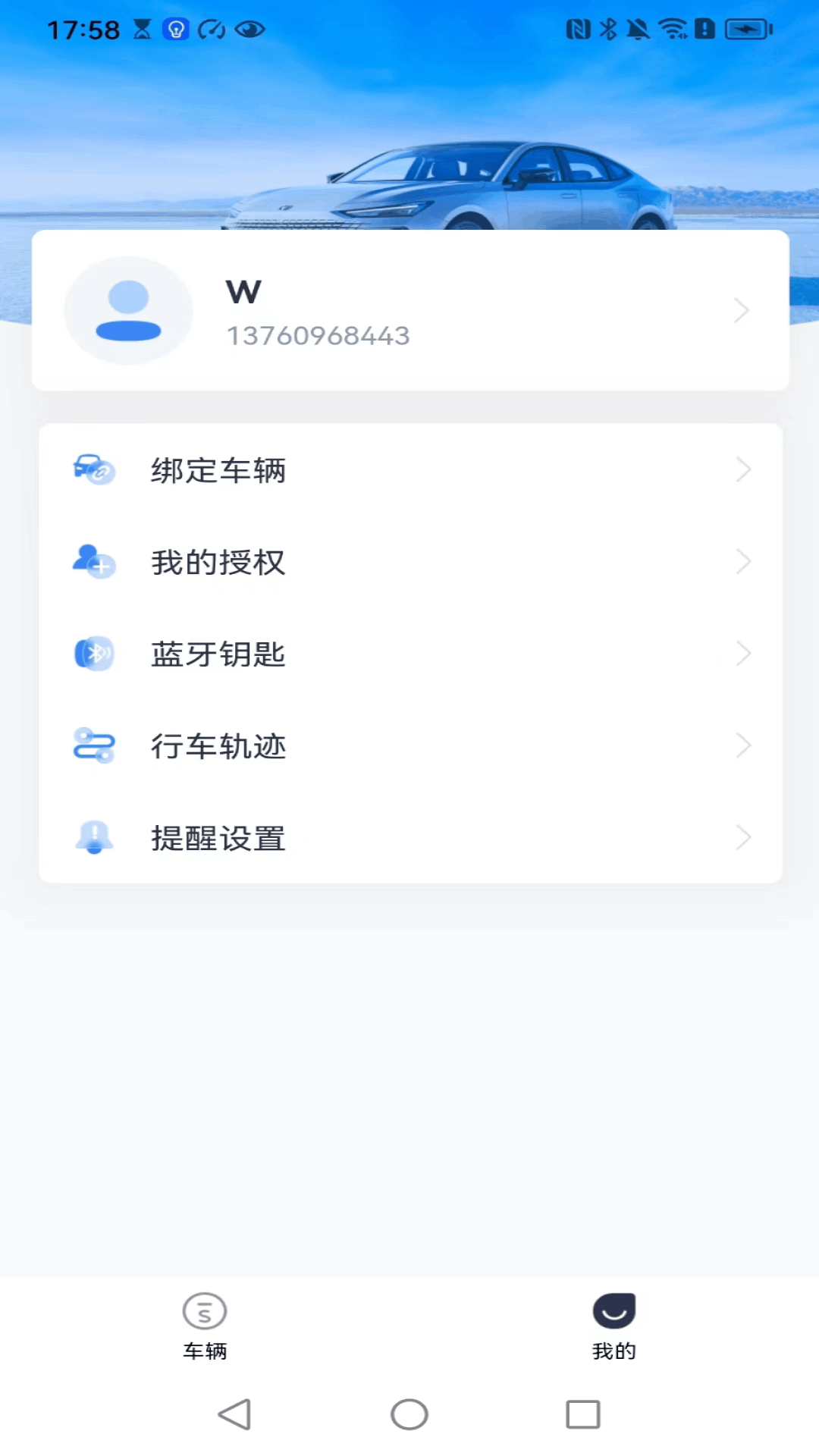Tap the Bluetooth icon beside 蓝牙钥匙

point(94,654)
